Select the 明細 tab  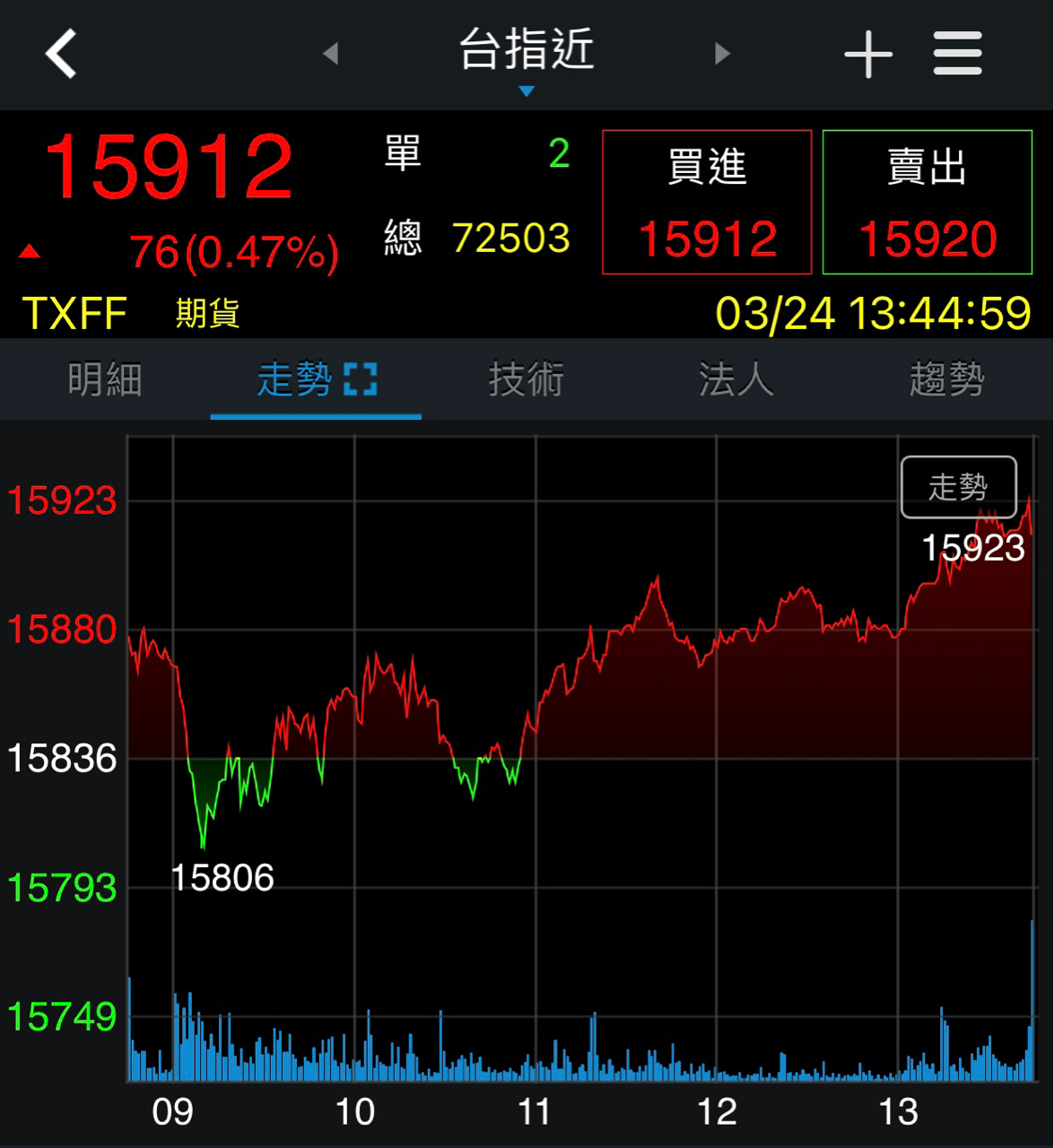104,379
